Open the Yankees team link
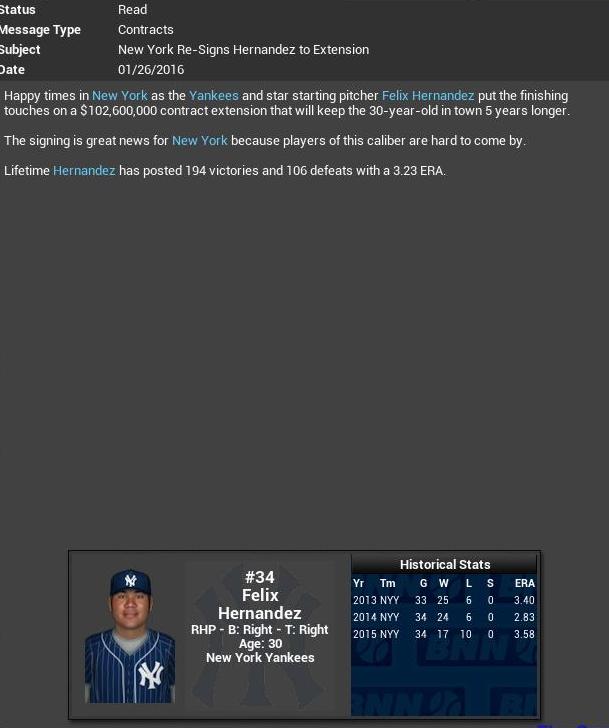This screenshot has height=728, width=609. pyautogui.click(x=214, y=96)
